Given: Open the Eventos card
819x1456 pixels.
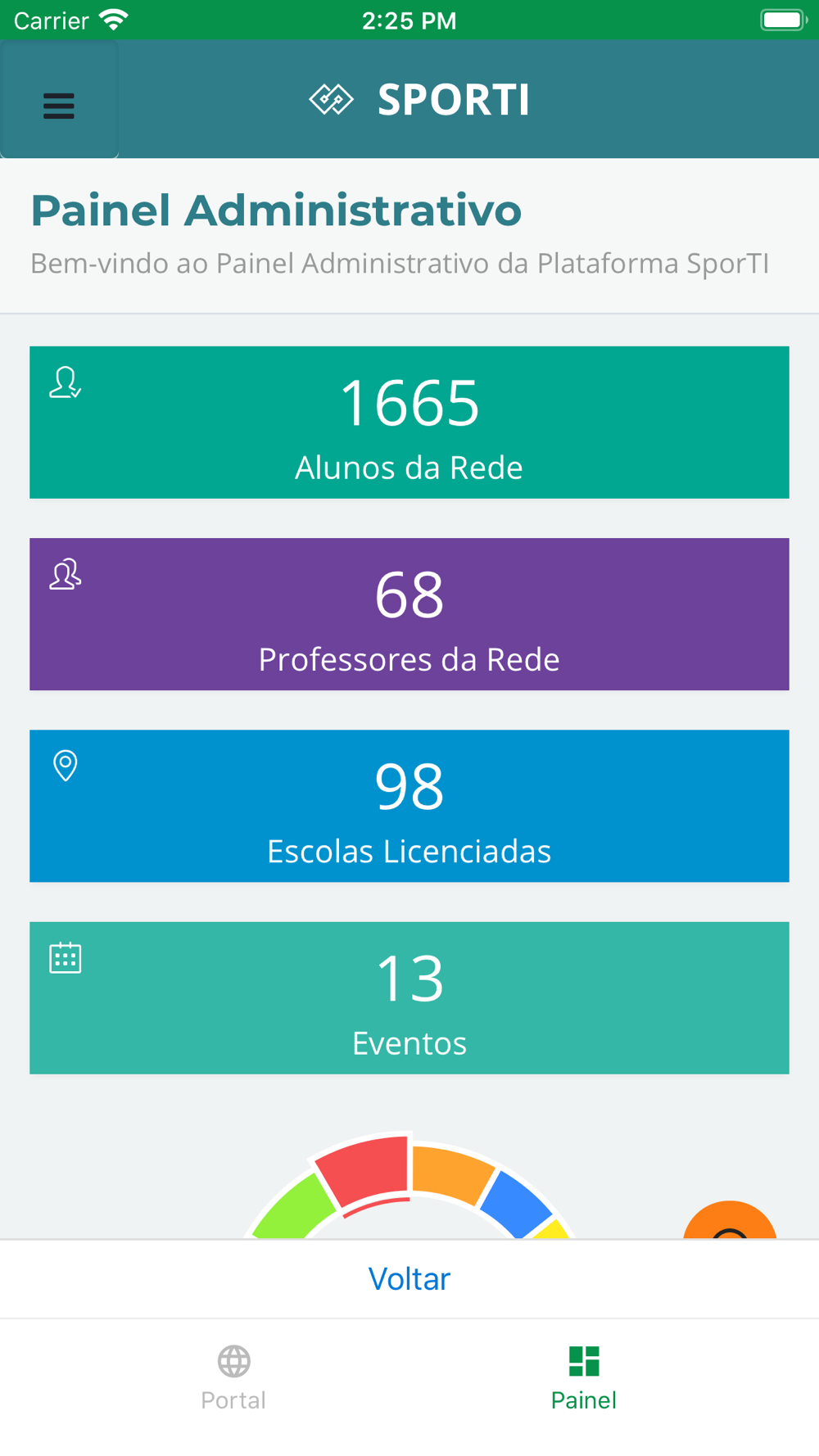Looking at the screenshot, I should [x=409, y=998].
